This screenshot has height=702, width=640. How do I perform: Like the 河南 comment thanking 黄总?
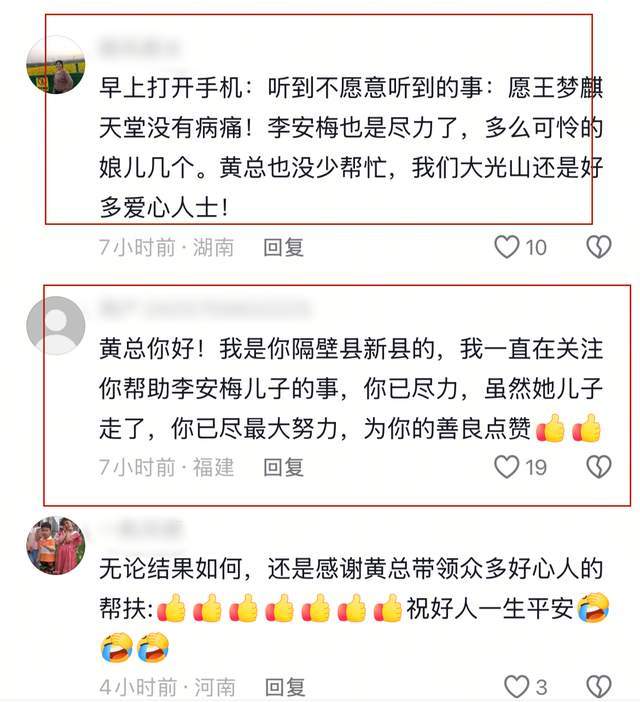click(x=516, y=687)
